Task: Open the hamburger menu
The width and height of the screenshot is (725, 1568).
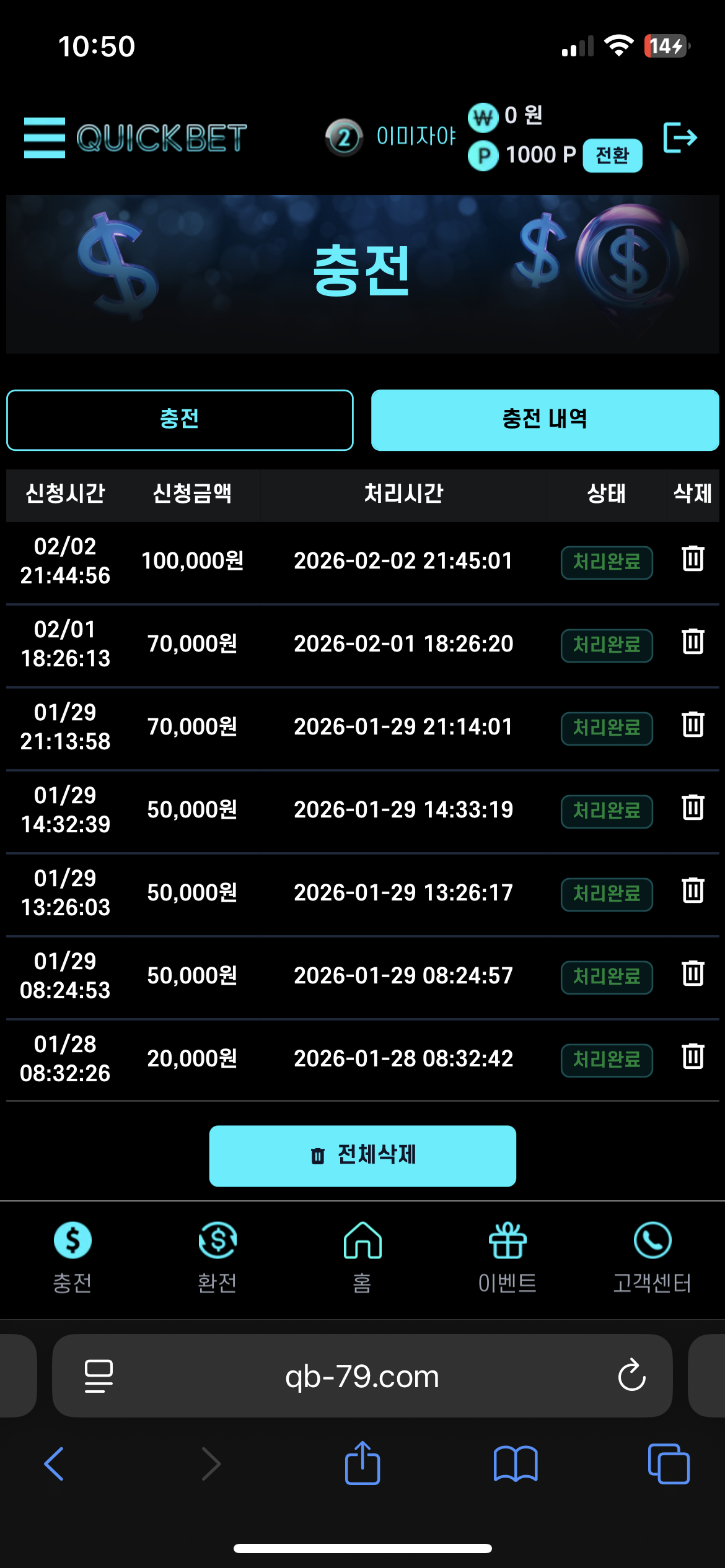Action: [x=45, y=137]
